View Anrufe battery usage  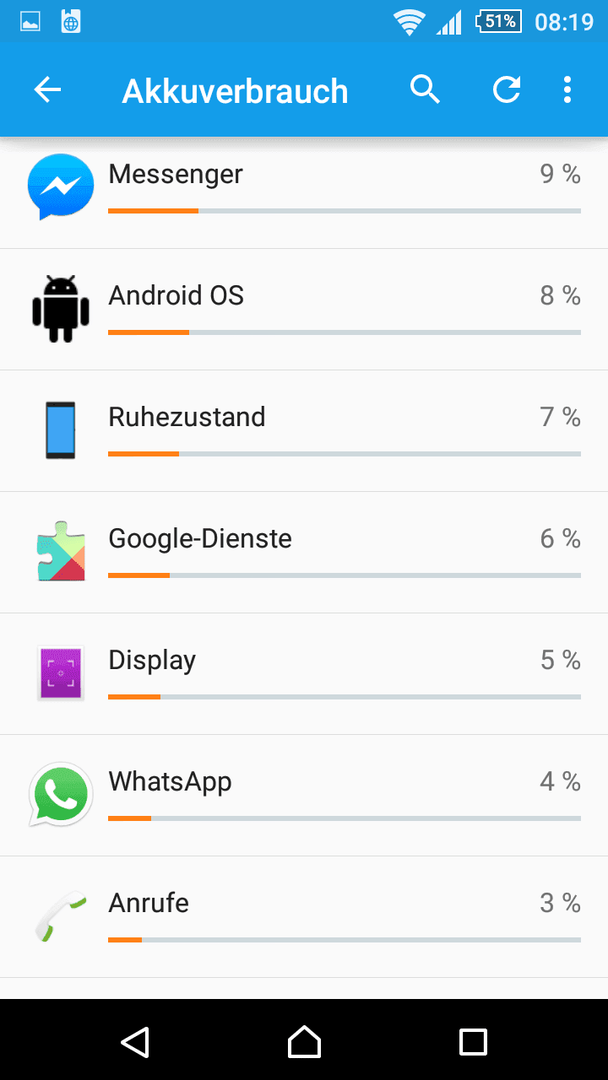(x=304, y=917)
